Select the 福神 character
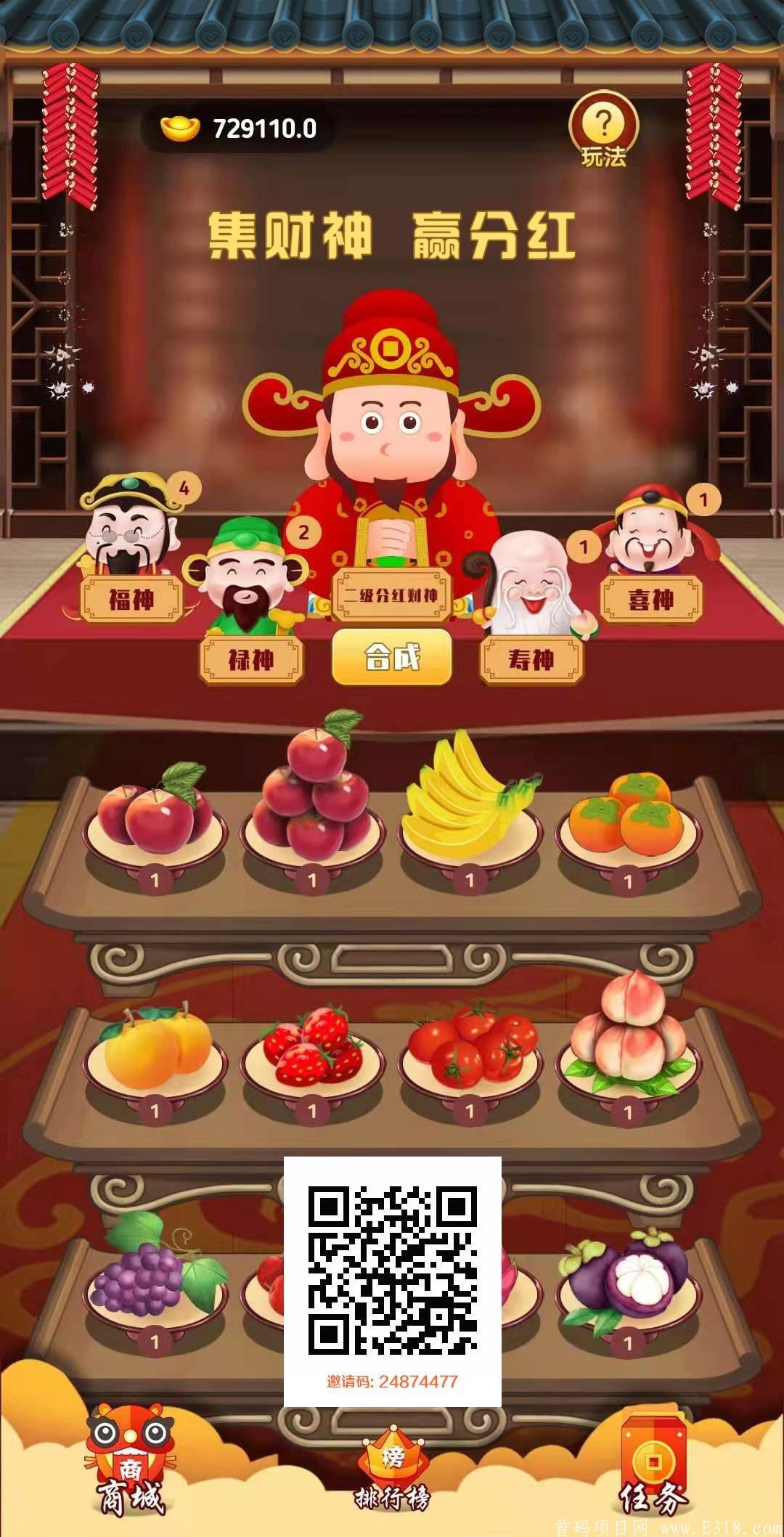 pos(131,599)
